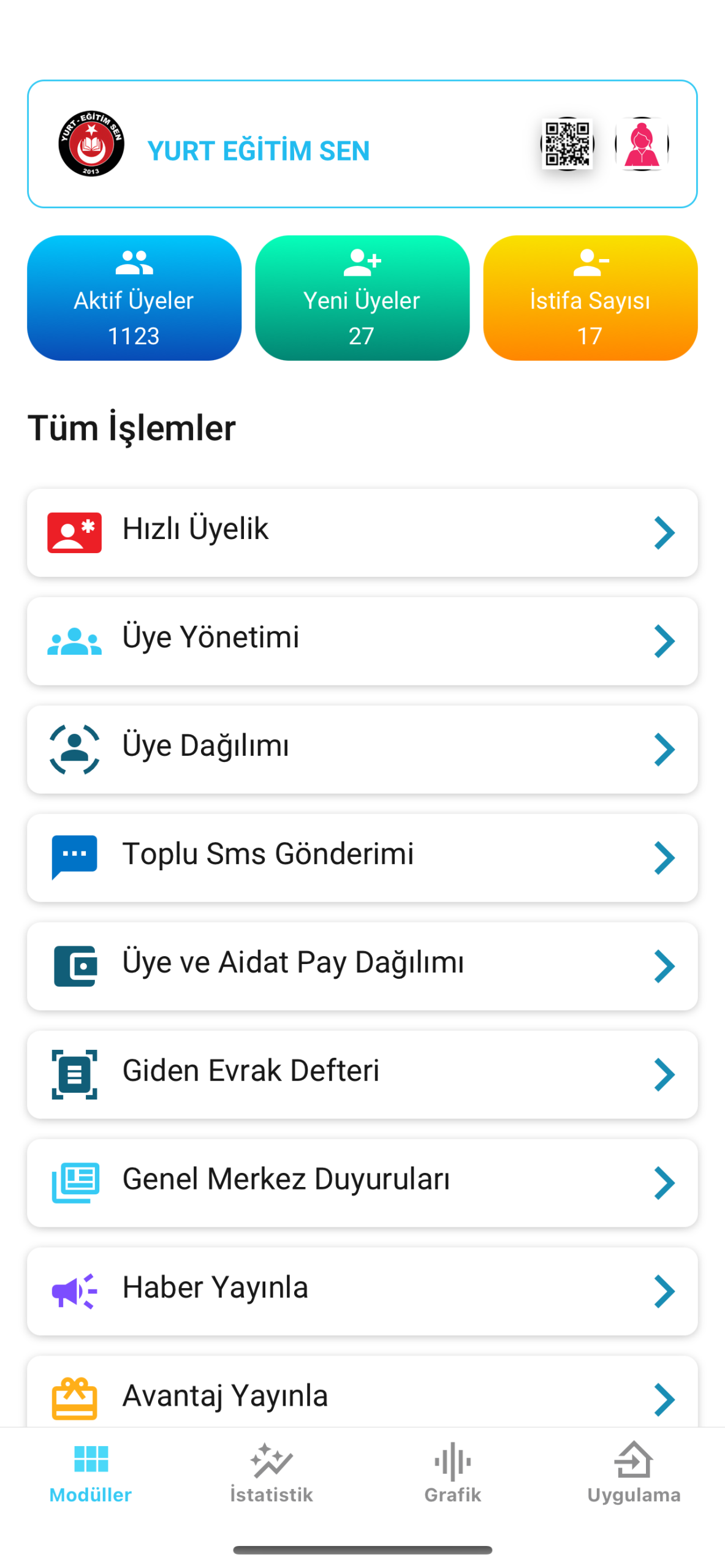This screenshot has width=725, height=1568.
Task: Open the QR code scanner icon
Action: 567,144
